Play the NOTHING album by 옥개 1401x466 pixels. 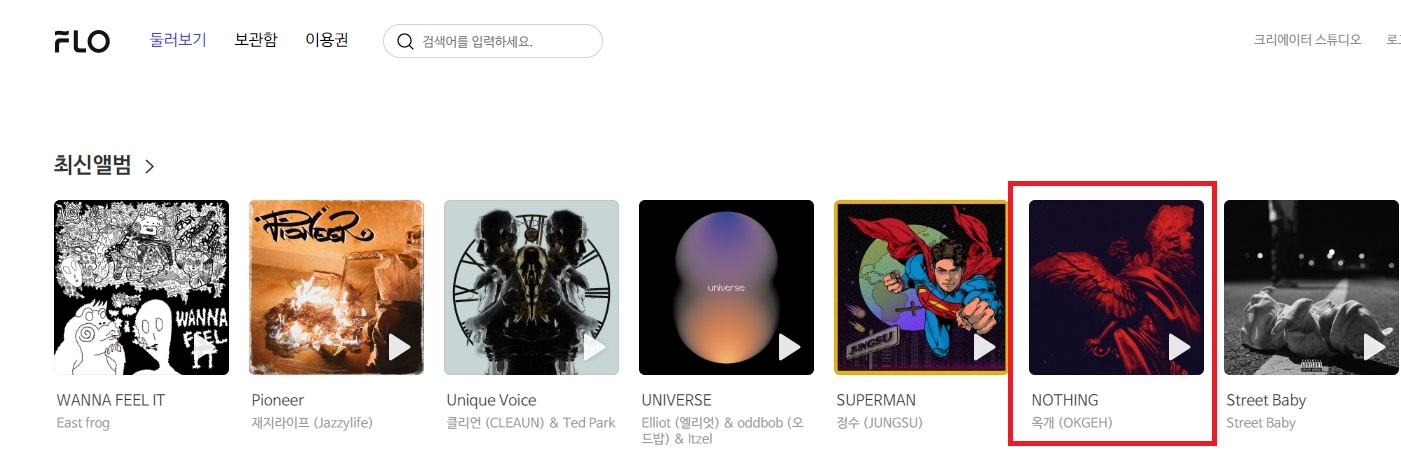(x=1179, y=347)
